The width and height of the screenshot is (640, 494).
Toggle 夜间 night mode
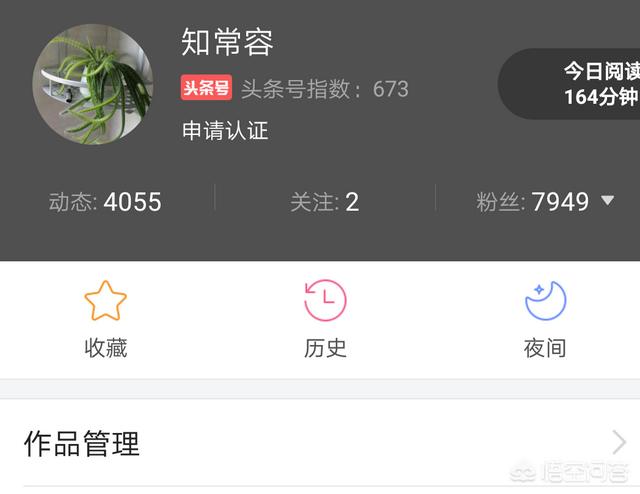coord(545,319)
